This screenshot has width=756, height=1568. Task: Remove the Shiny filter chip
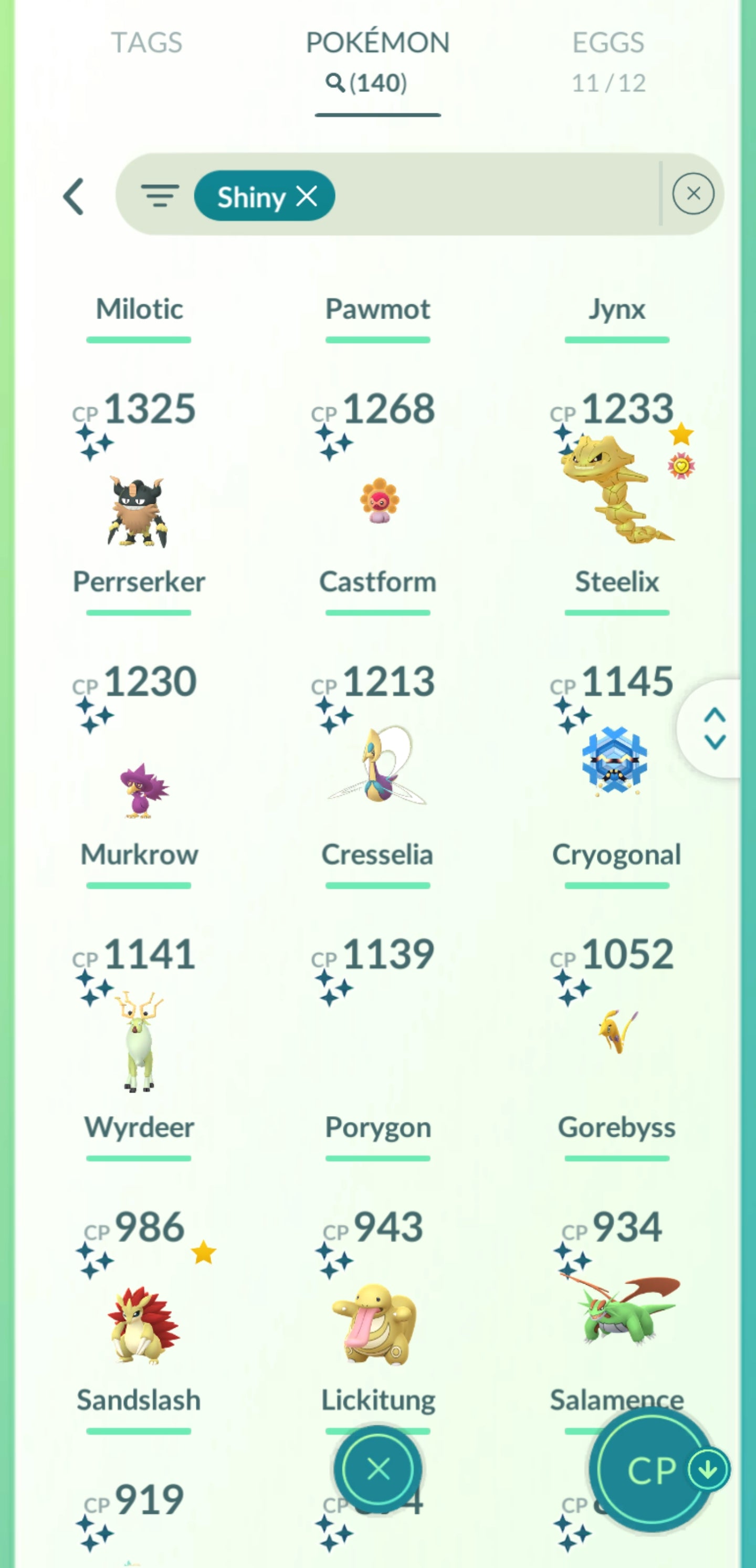tap(307, 196)
